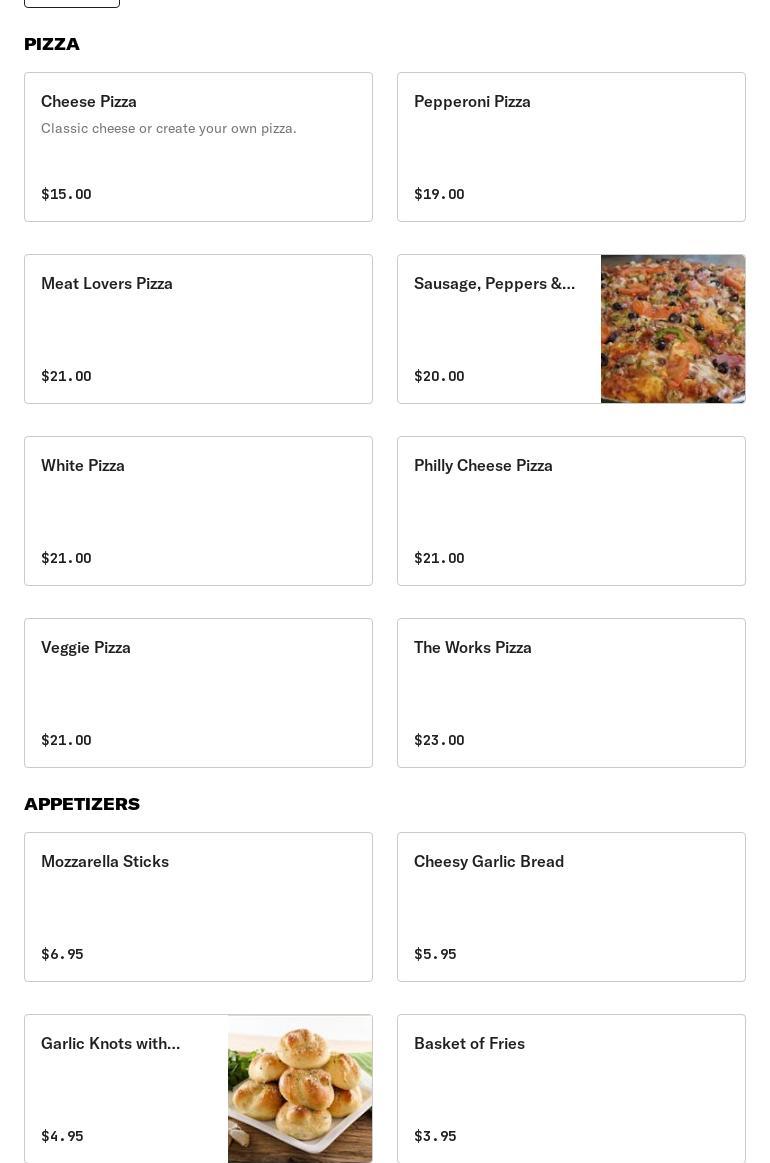770x1163 pixels.
Task: Select the Pepperoni Pizza card
Action: click(x=571, y=147)
